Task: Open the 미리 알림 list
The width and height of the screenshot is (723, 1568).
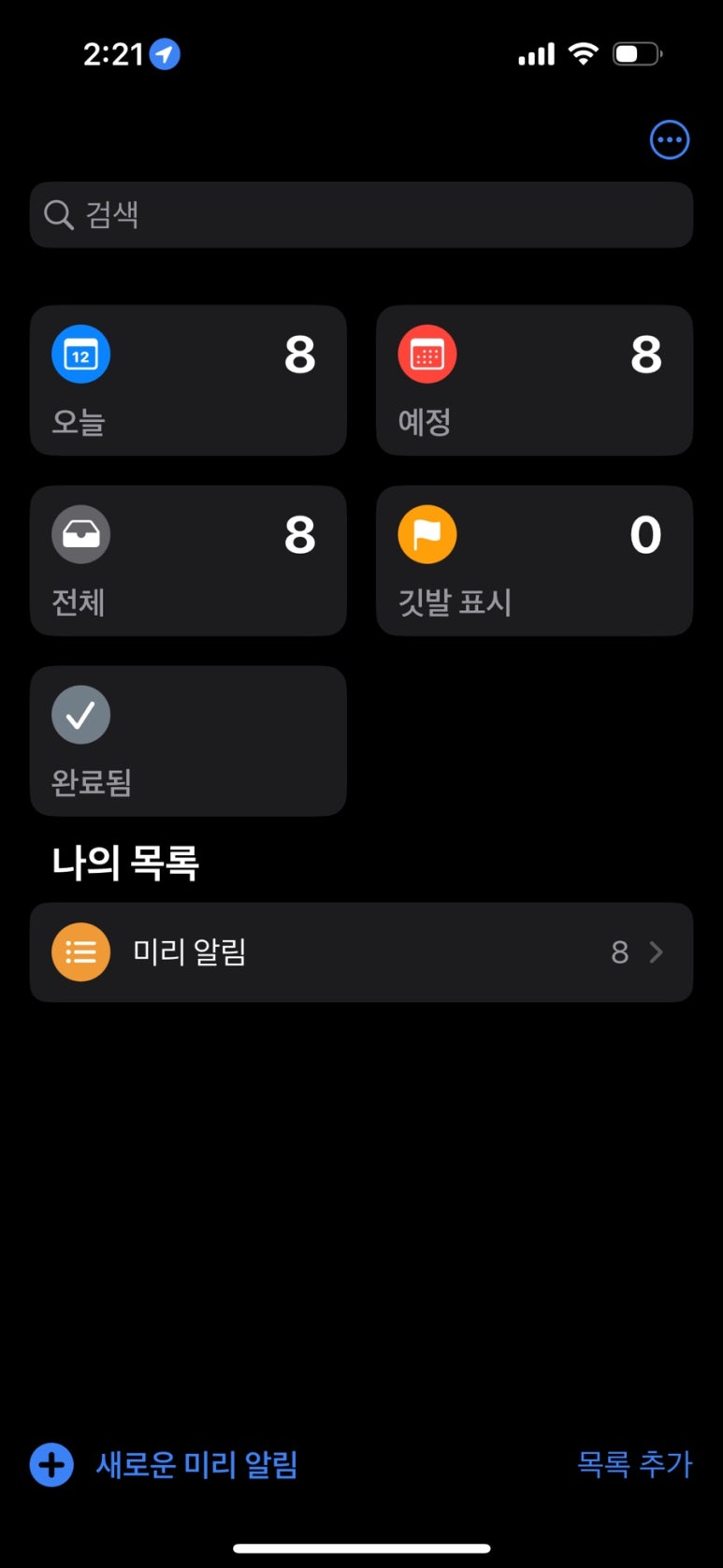Action: [x=361, y=952]
